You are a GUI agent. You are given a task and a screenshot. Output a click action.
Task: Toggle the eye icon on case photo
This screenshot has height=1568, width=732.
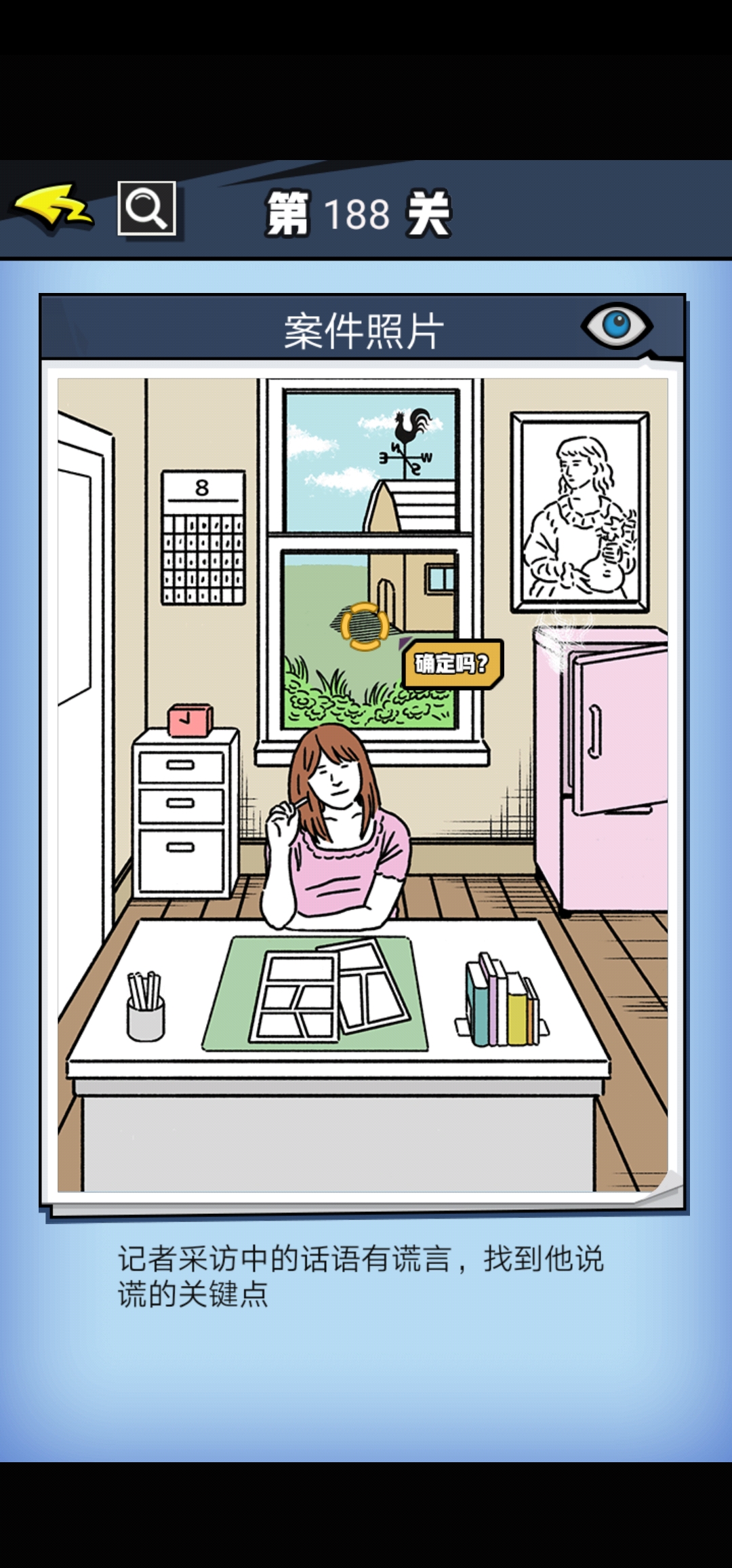coord(615,325)
